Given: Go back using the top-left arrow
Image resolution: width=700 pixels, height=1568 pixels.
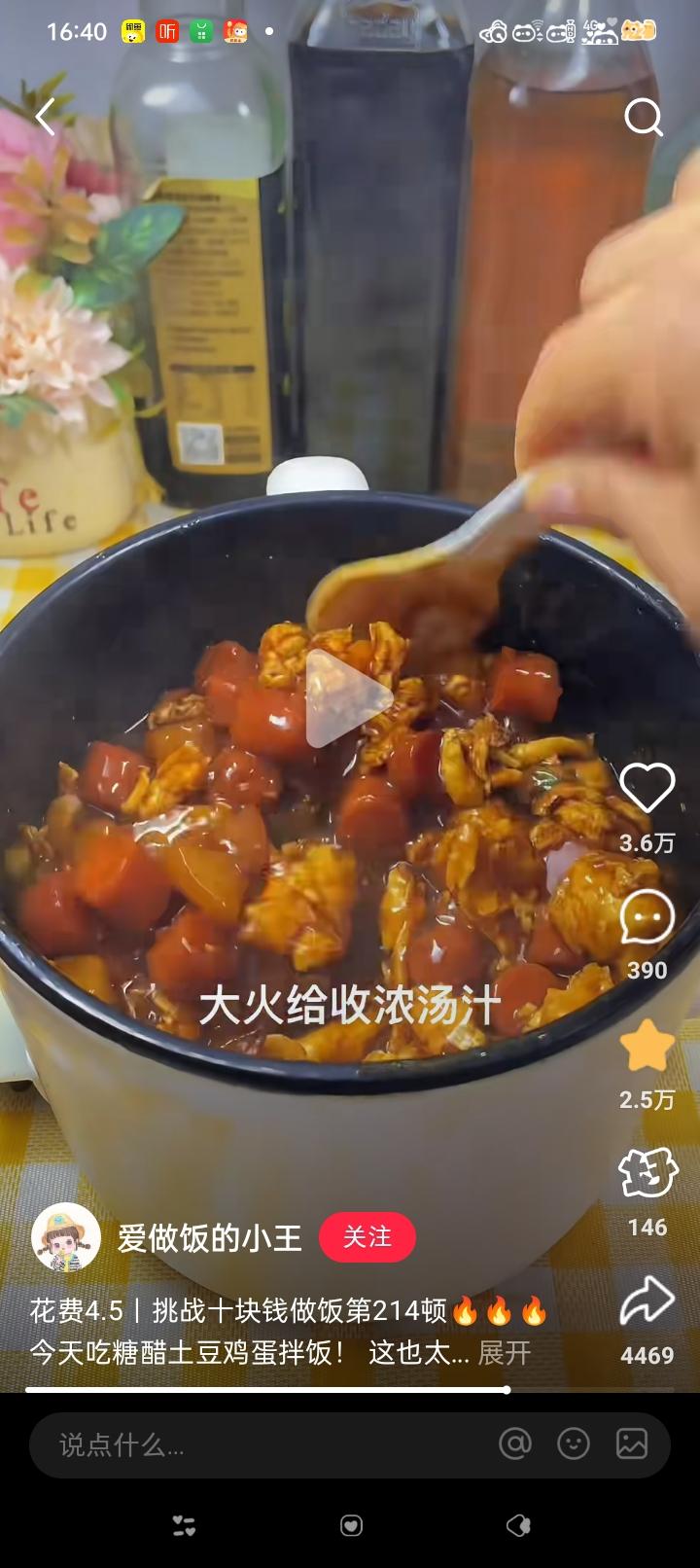Looking at the screenshot, I should coord(46,118).
